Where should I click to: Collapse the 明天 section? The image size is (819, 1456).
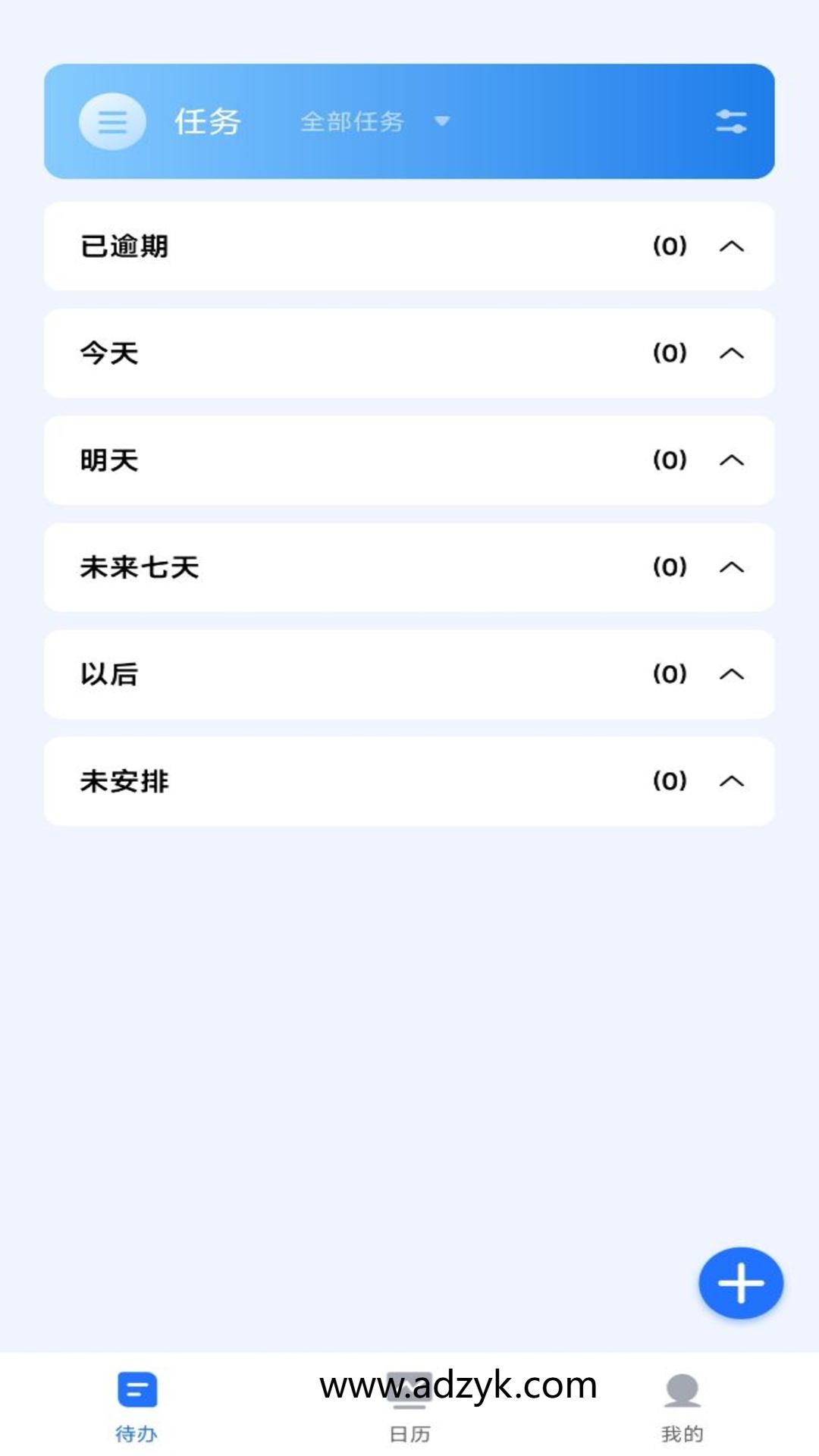coord(732,460)
